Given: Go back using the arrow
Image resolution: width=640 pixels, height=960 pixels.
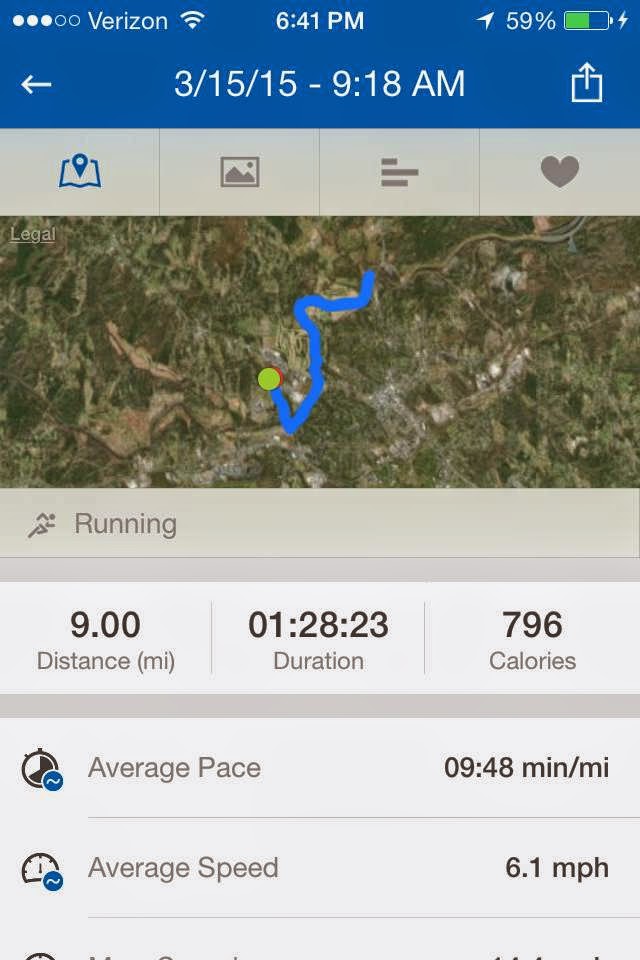Looking at the screenshot, I should pos(36,84).
